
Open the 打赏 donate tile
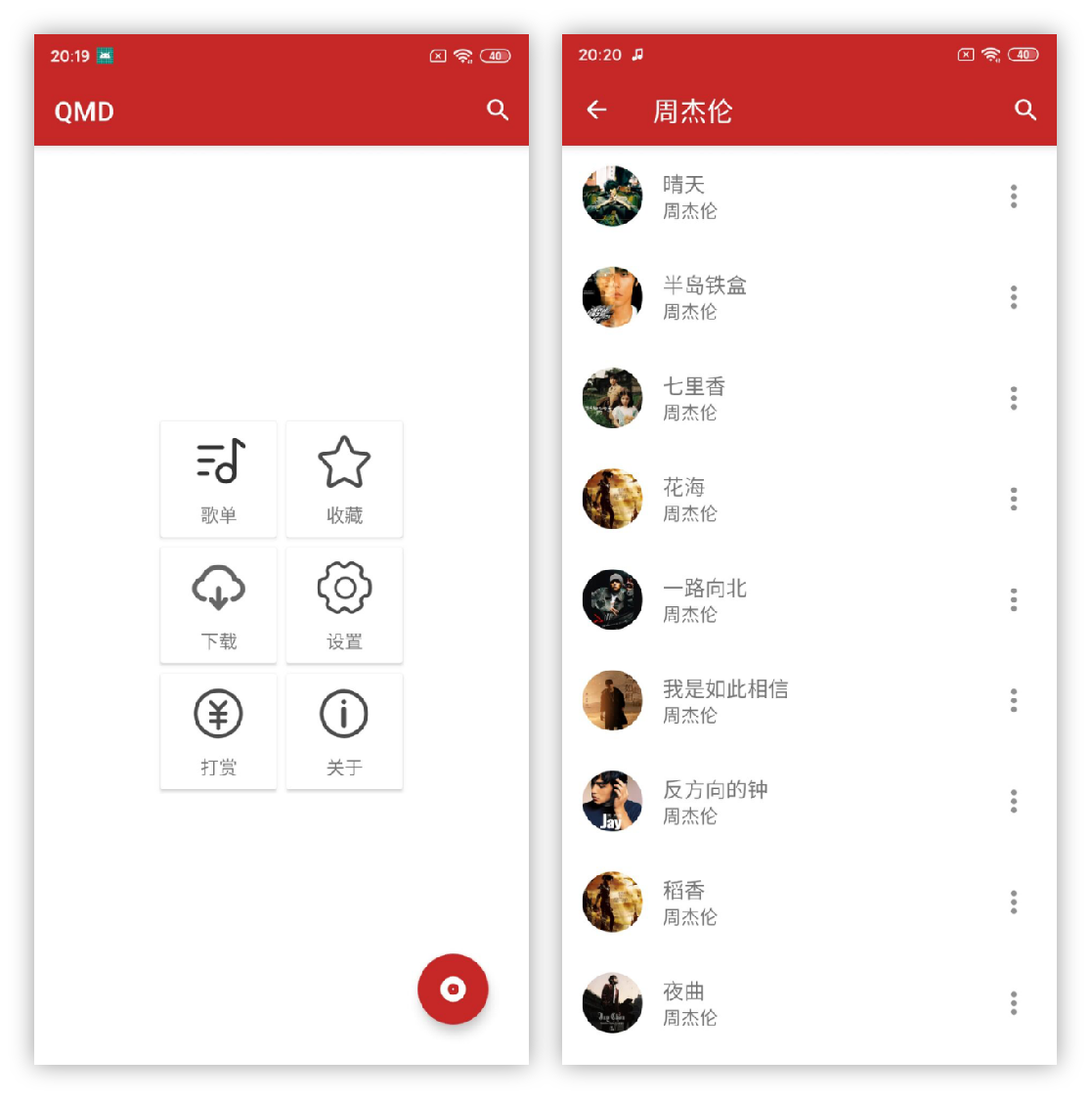219,731
